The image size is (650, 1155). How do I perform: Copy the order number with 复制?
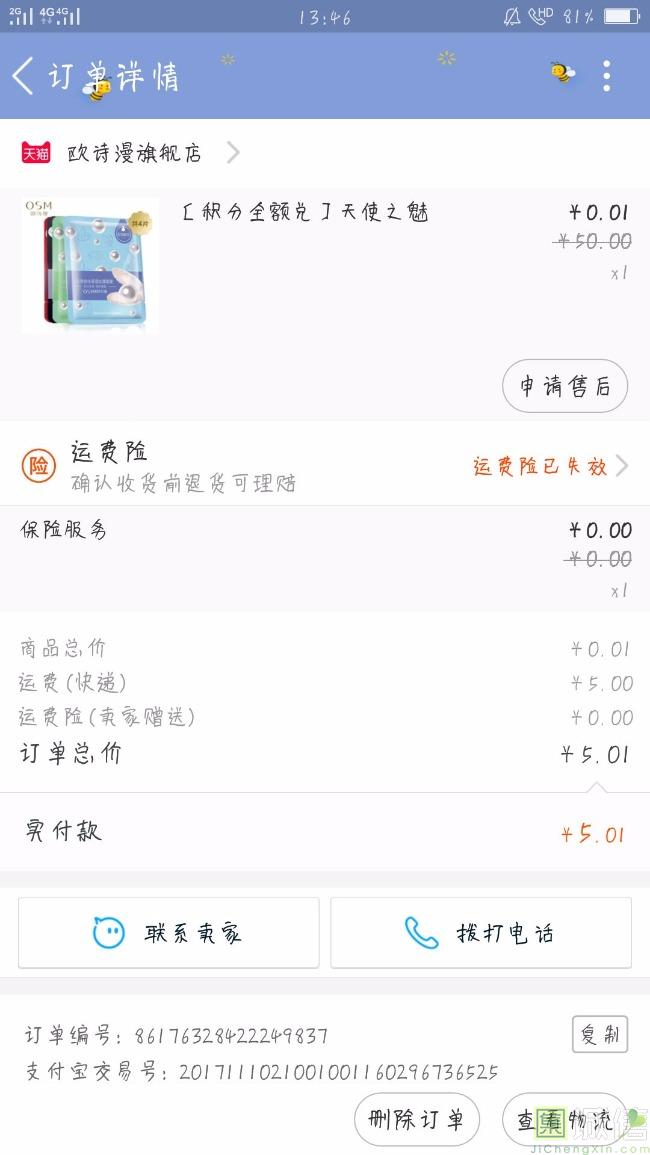click(x=600, y=1035)
